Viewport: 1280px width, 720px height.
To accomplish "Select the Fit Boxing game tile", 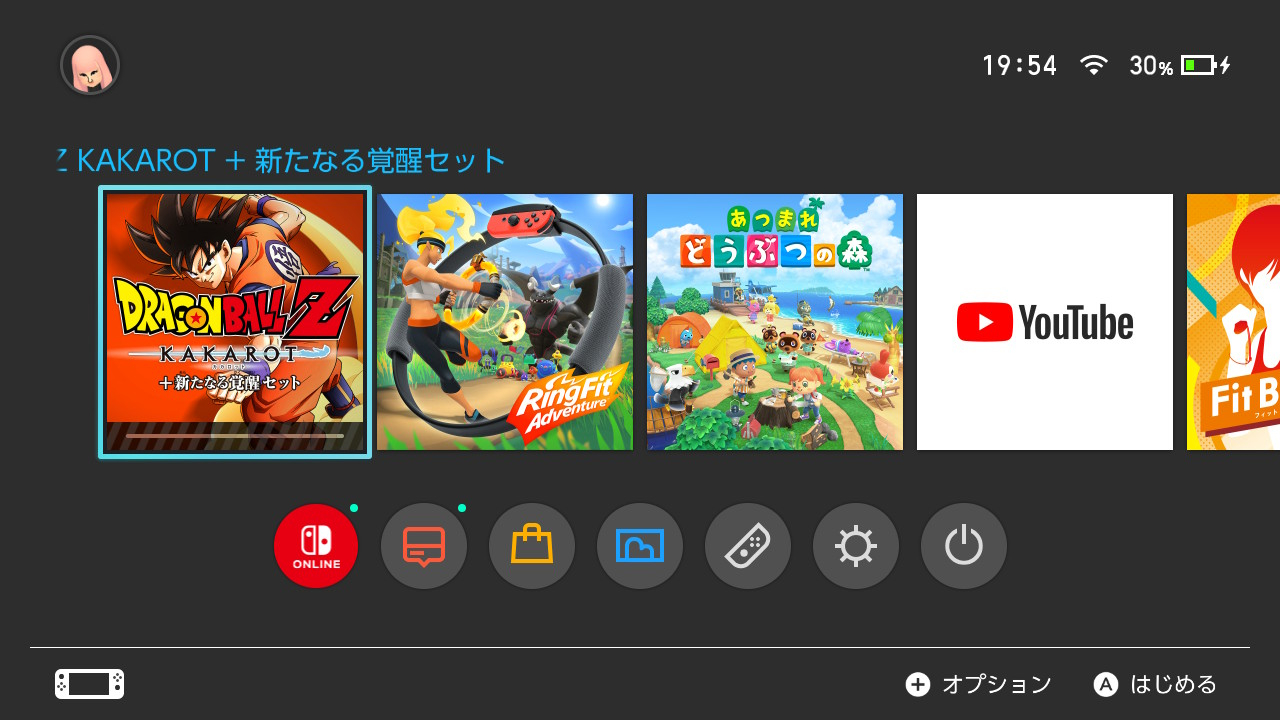I will click(x=1234, y=322).
